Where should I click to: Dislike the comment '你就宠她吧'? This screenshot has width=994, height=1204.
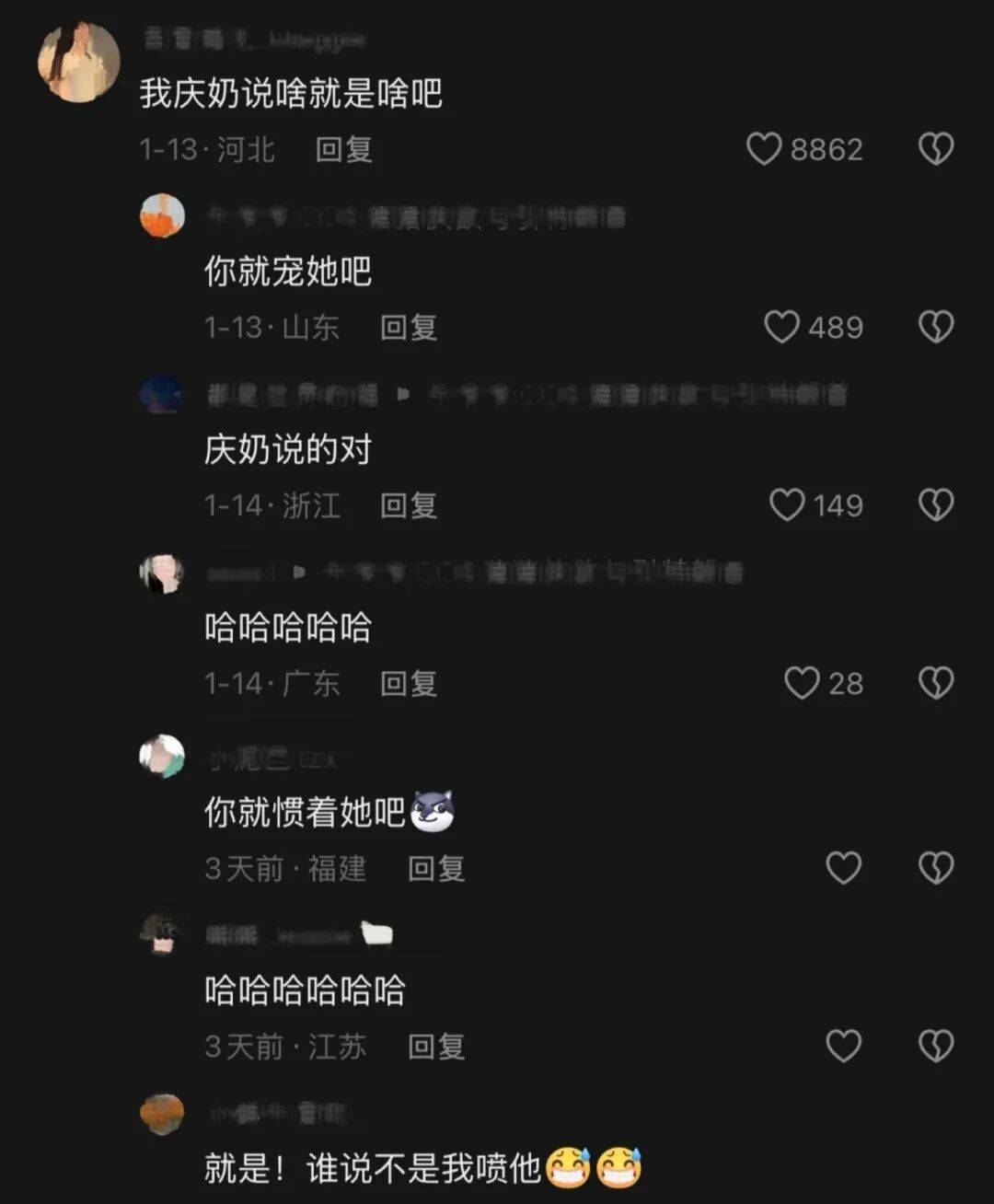point(936,327)
